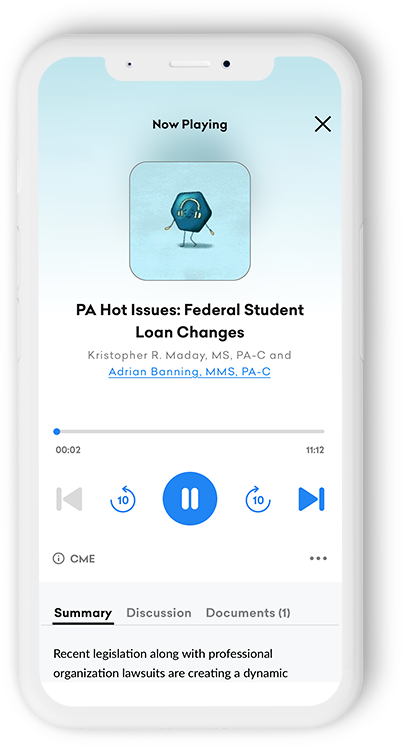Open the three-dot more options menu

point(318,558)
